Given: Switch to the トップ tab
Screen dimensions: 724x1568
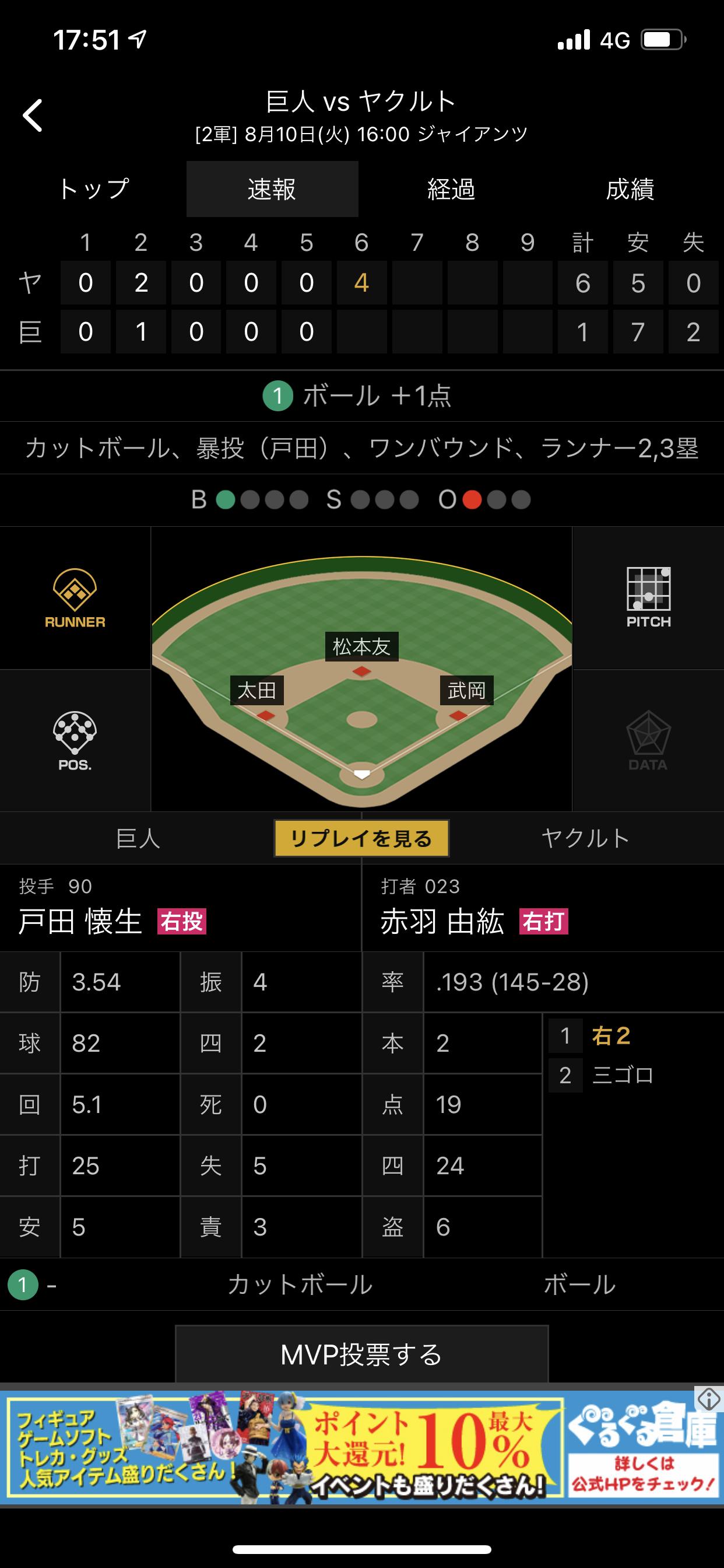Looking at the screenshot, I should [x=93, y=188].
